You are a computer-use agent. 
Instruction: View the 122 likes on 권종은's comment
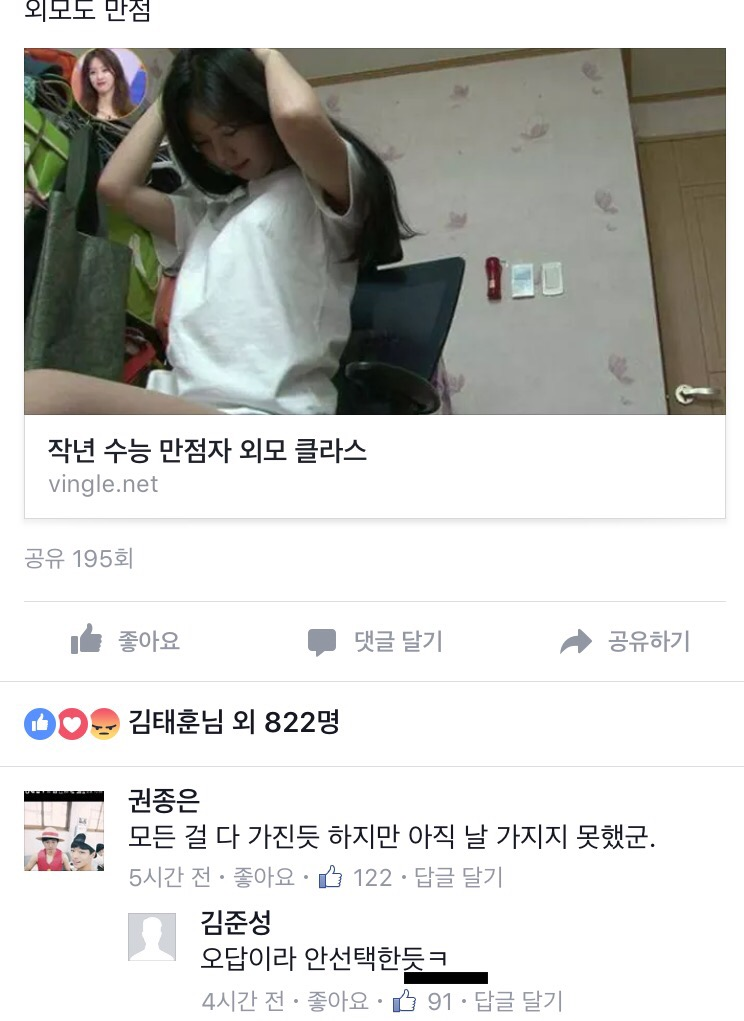pyautogui.click(x=358, y=878)
